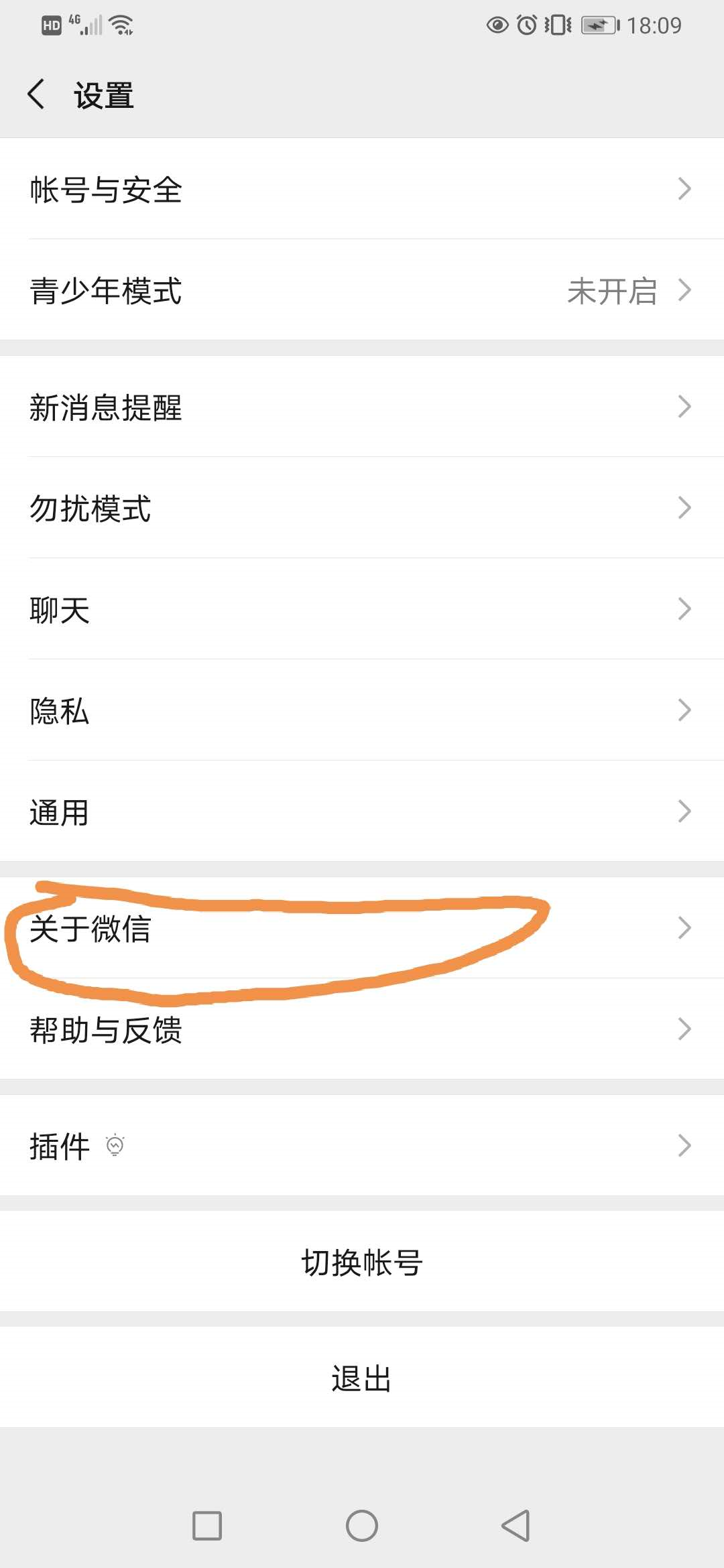Open the 青少年模式 row

click(x=362, y=290)
